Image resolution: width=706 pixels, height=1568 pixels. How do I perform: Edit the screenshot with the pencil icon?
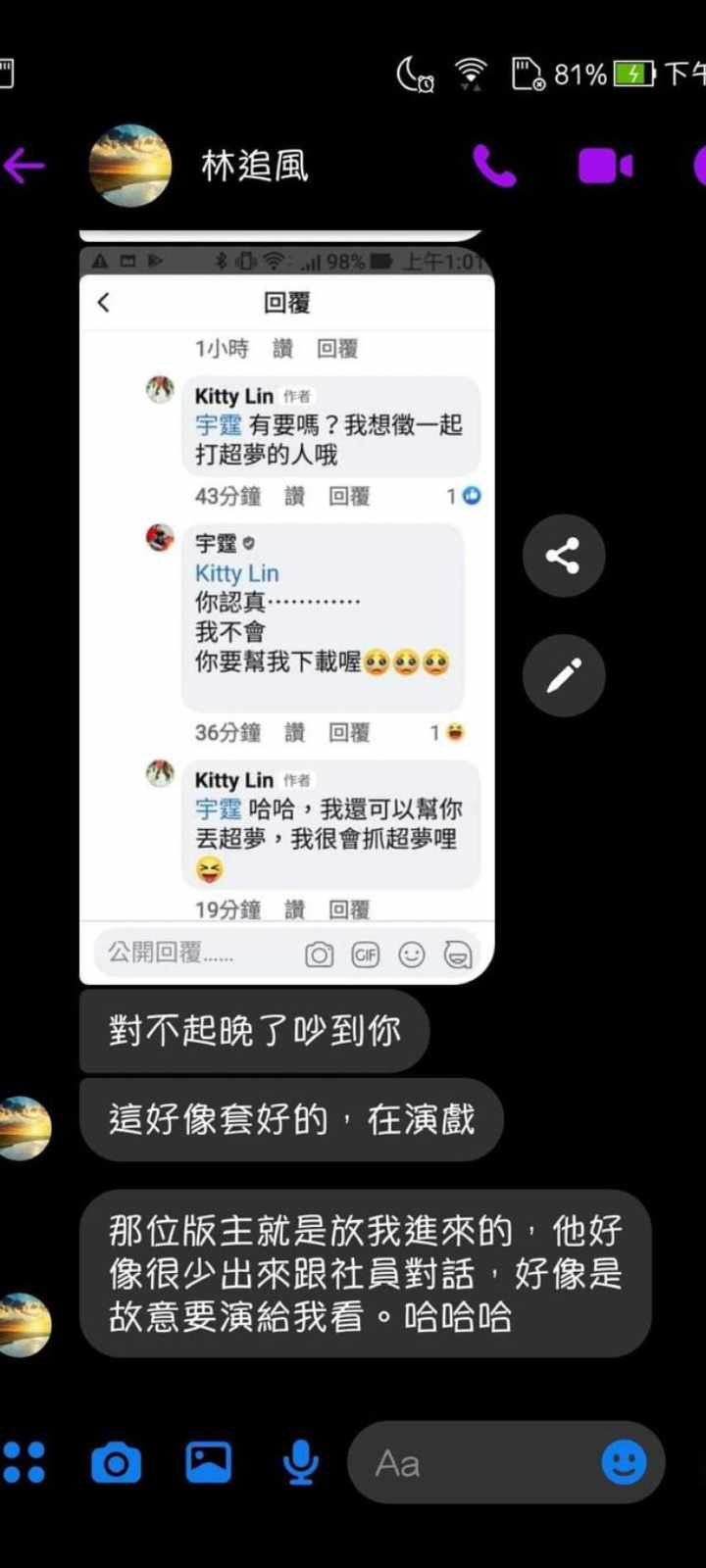point(564,675)
